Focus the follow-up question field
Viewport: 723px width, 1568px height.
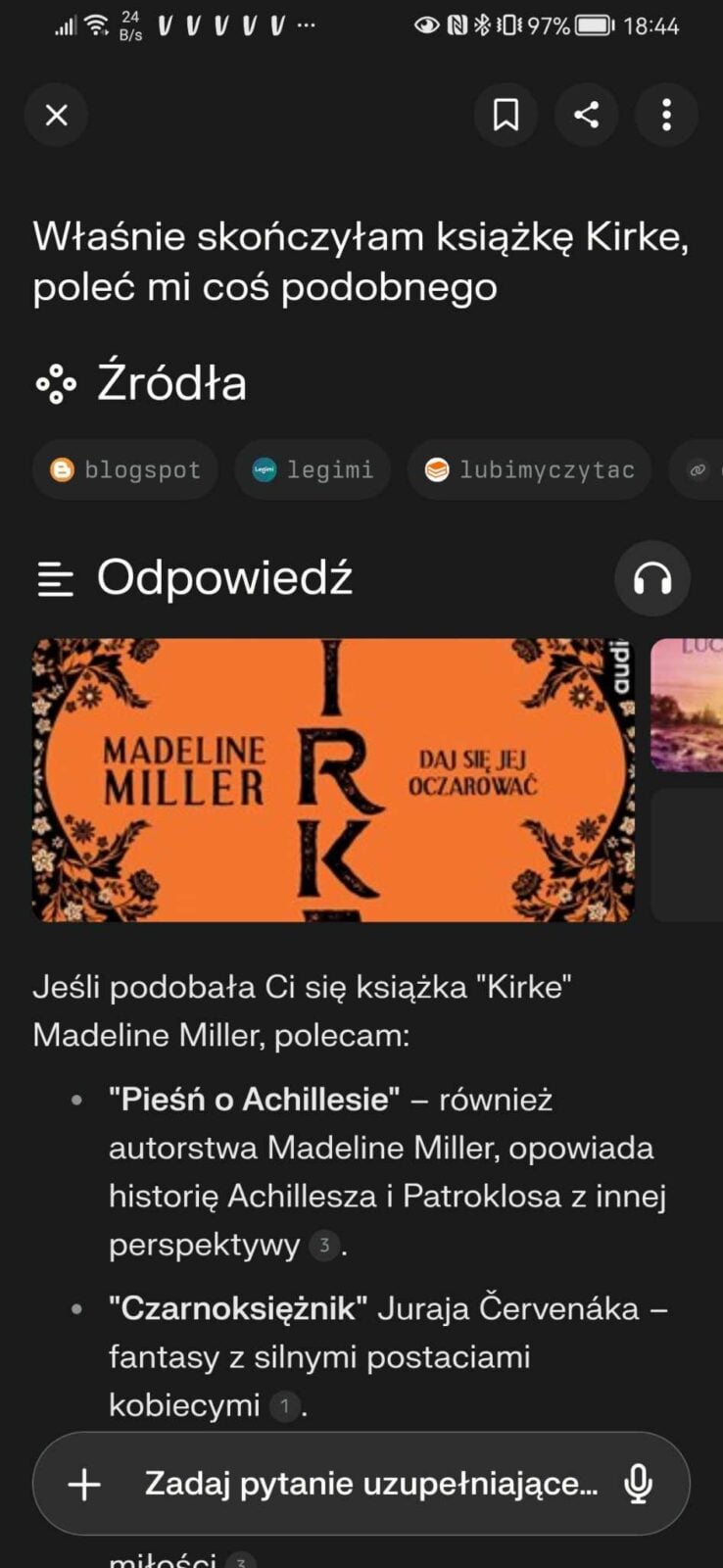[x=370, y=1484]
